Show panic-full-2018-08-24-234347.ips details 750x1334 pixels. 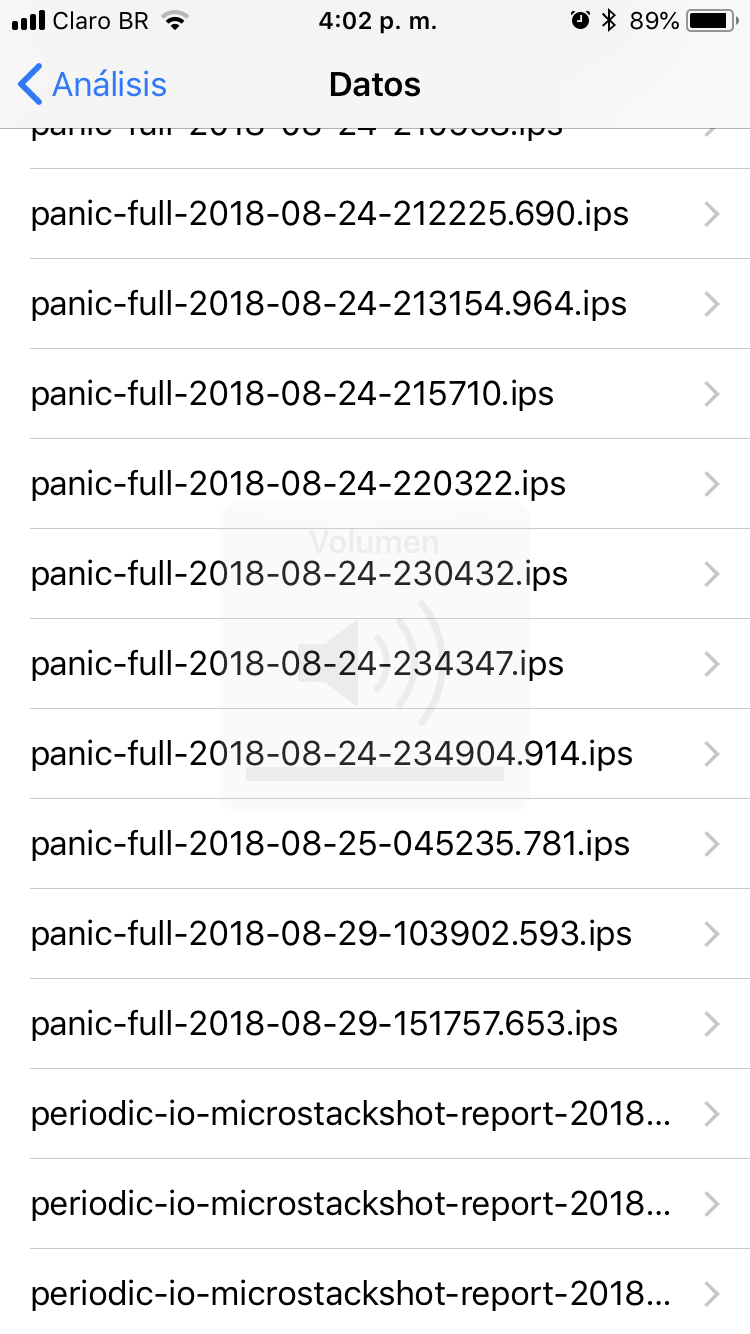click(297, 664)
